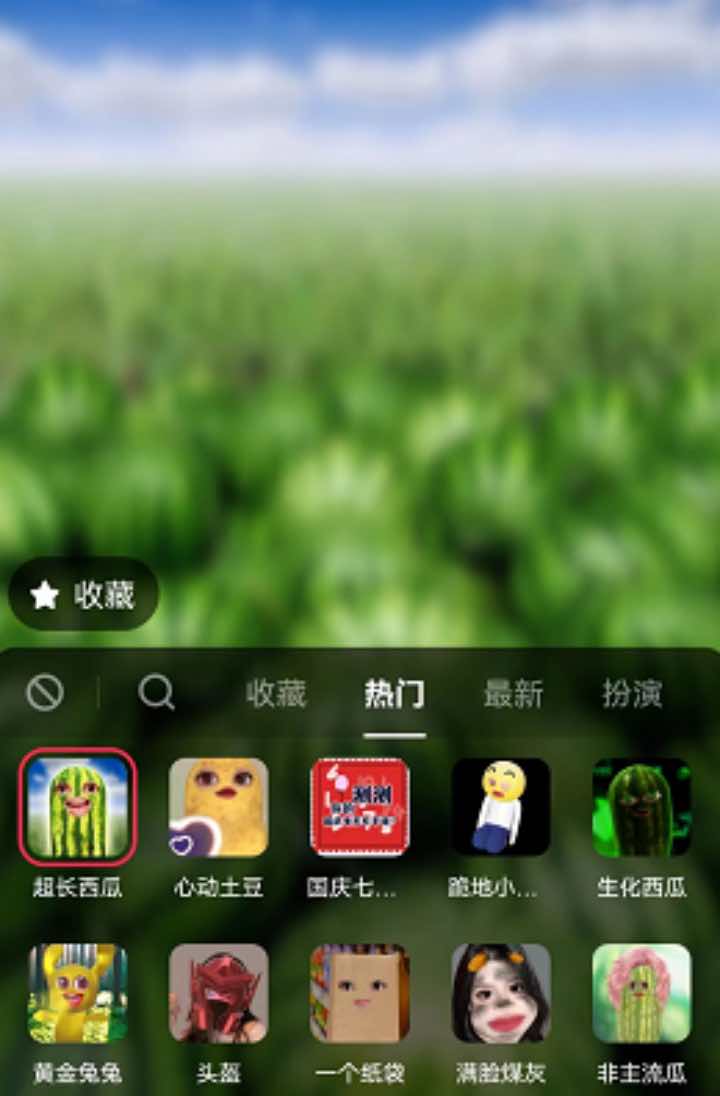
Task: Select the 非主流瓜 effect
Action: click(642, 994)
